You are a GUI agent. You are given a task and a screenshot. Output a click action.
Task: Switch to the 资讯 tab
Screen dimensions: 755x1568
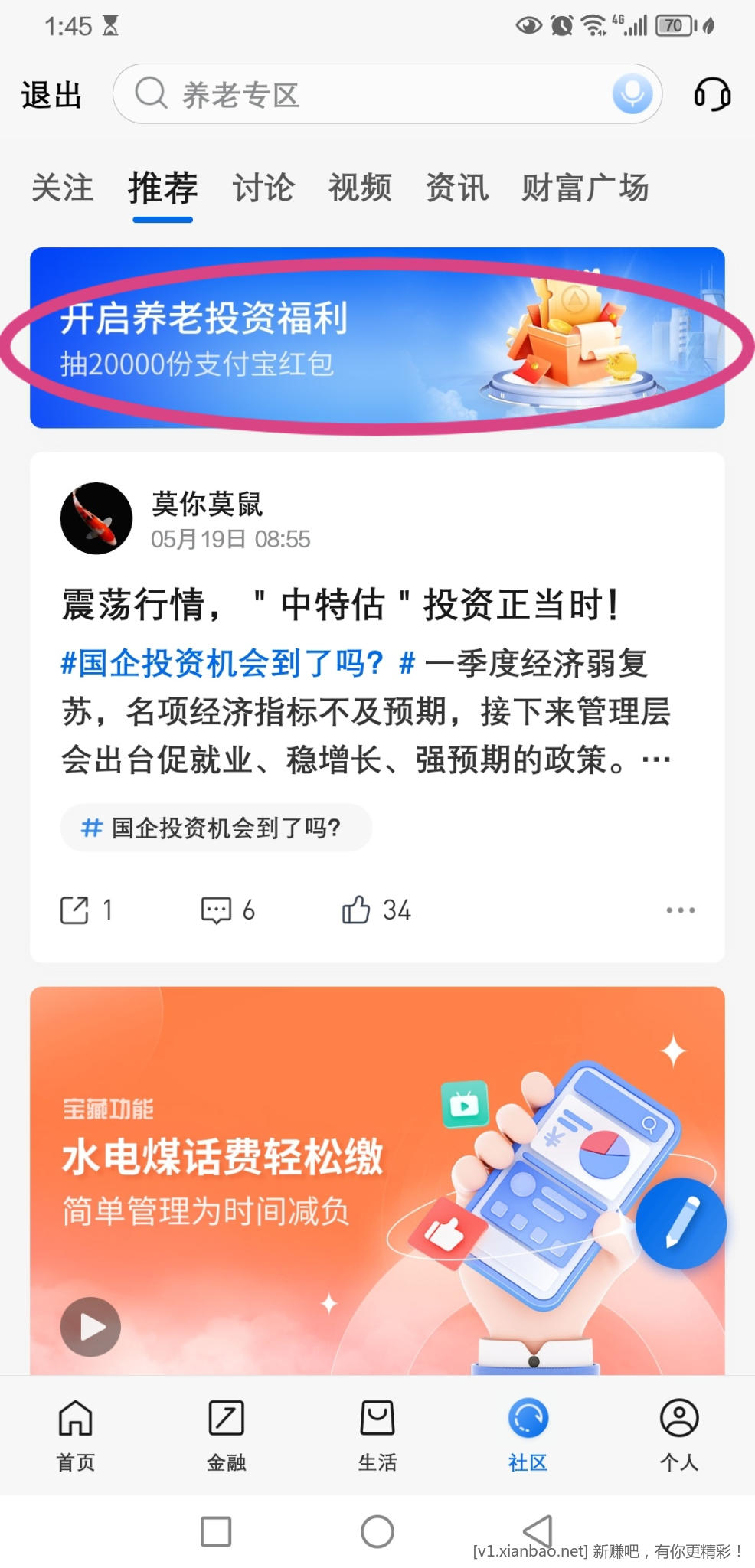(457, 188)
